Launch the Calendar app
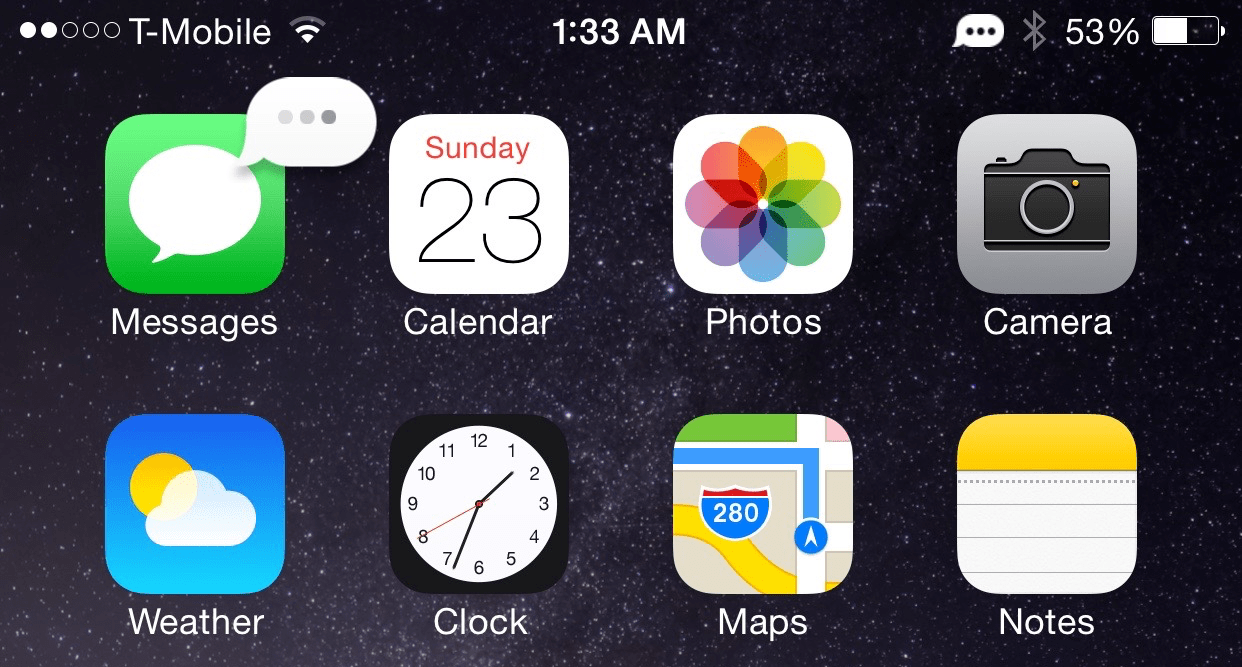This screenshot has width=1242, height=667. 478,204
